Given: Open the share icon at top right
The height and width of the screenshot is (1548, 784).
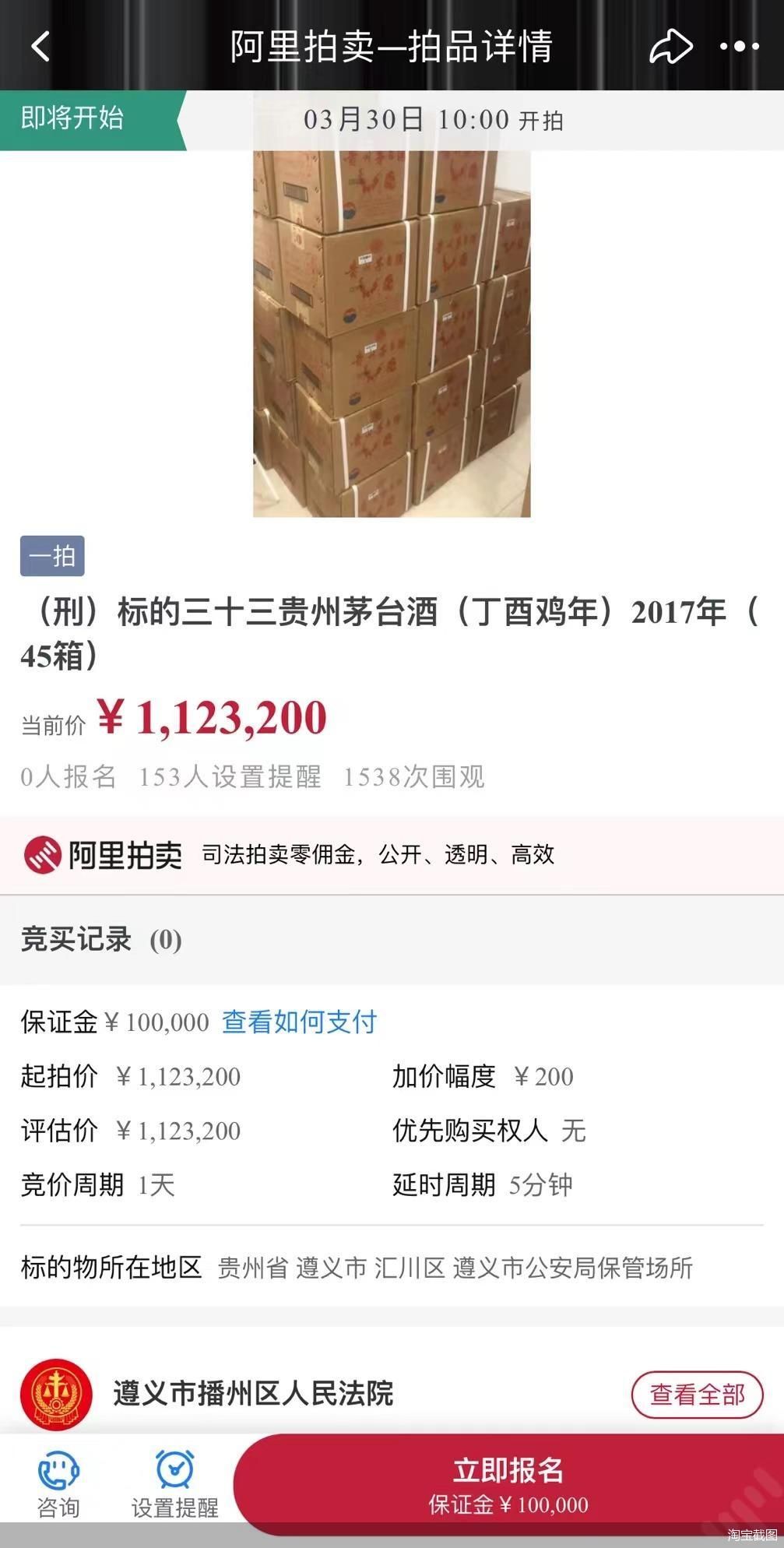Looking at the screenshot, I should click(x=670, y=46).
